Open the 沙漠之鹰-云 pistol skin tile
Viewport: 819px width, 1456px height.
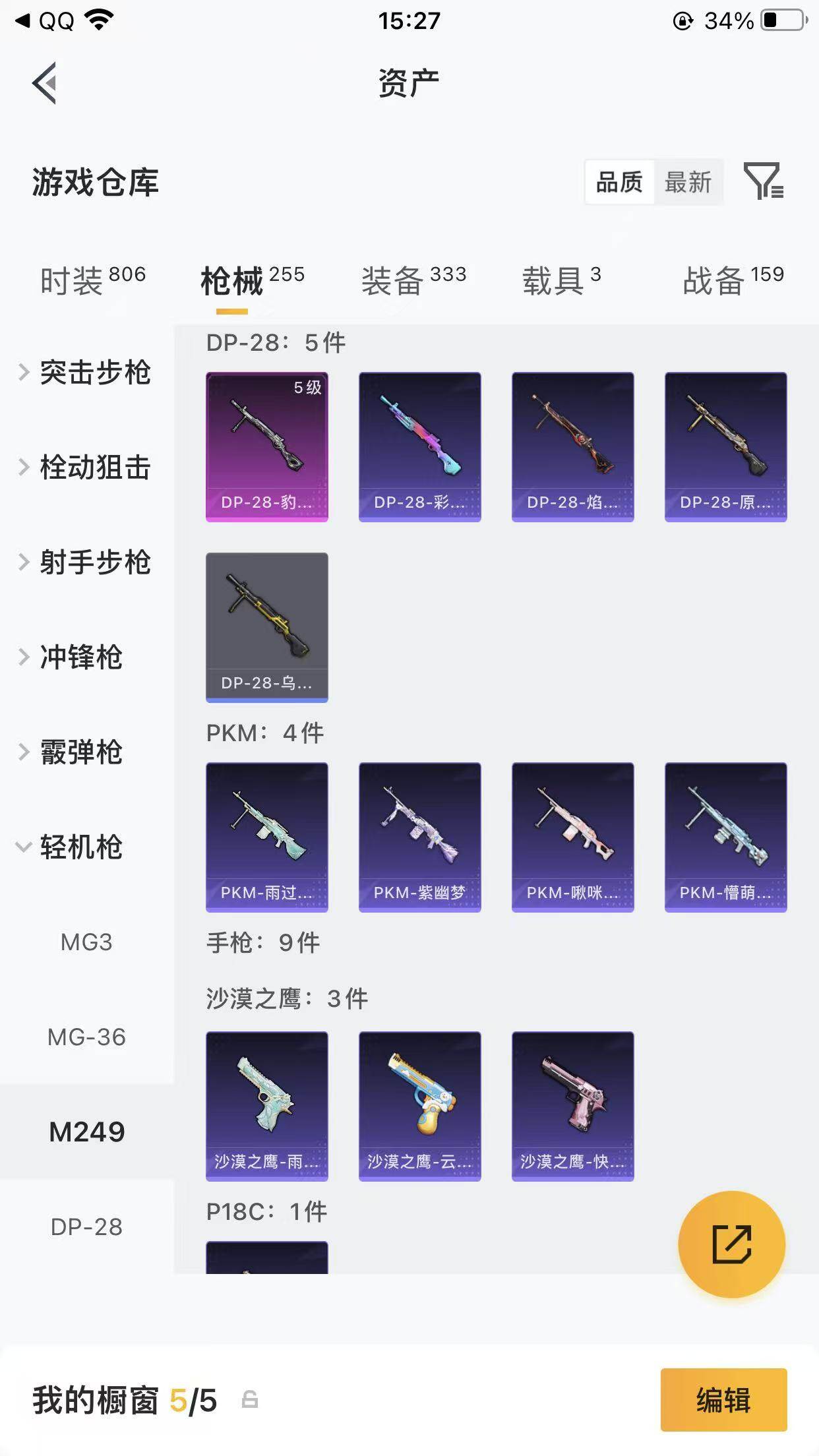[420, 1106]
